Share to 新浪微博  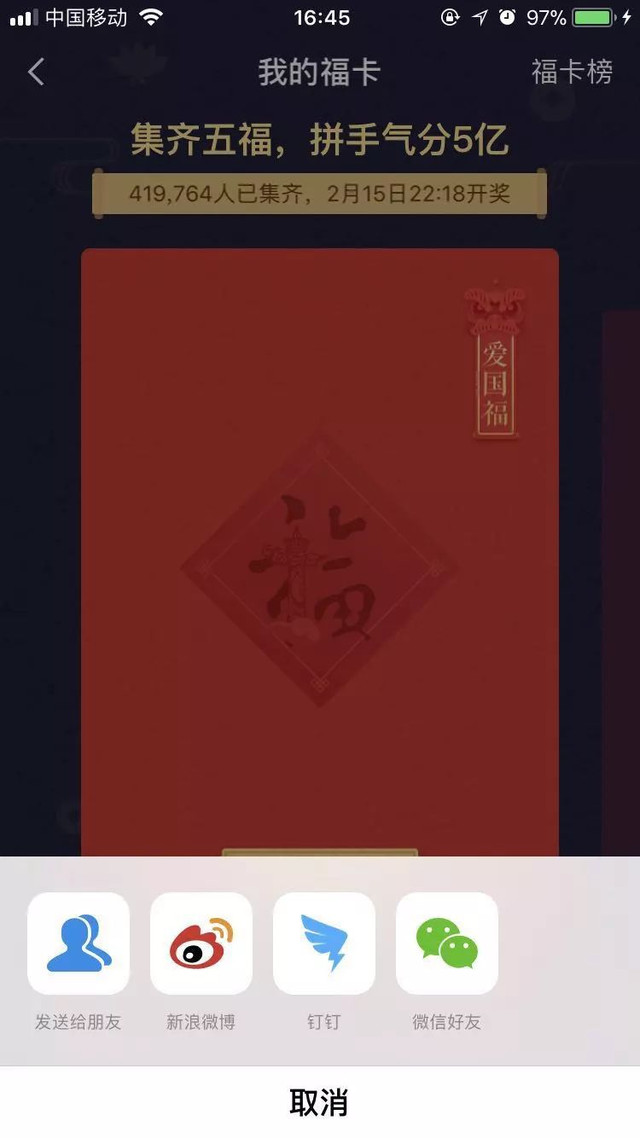[x=201, y=943]
